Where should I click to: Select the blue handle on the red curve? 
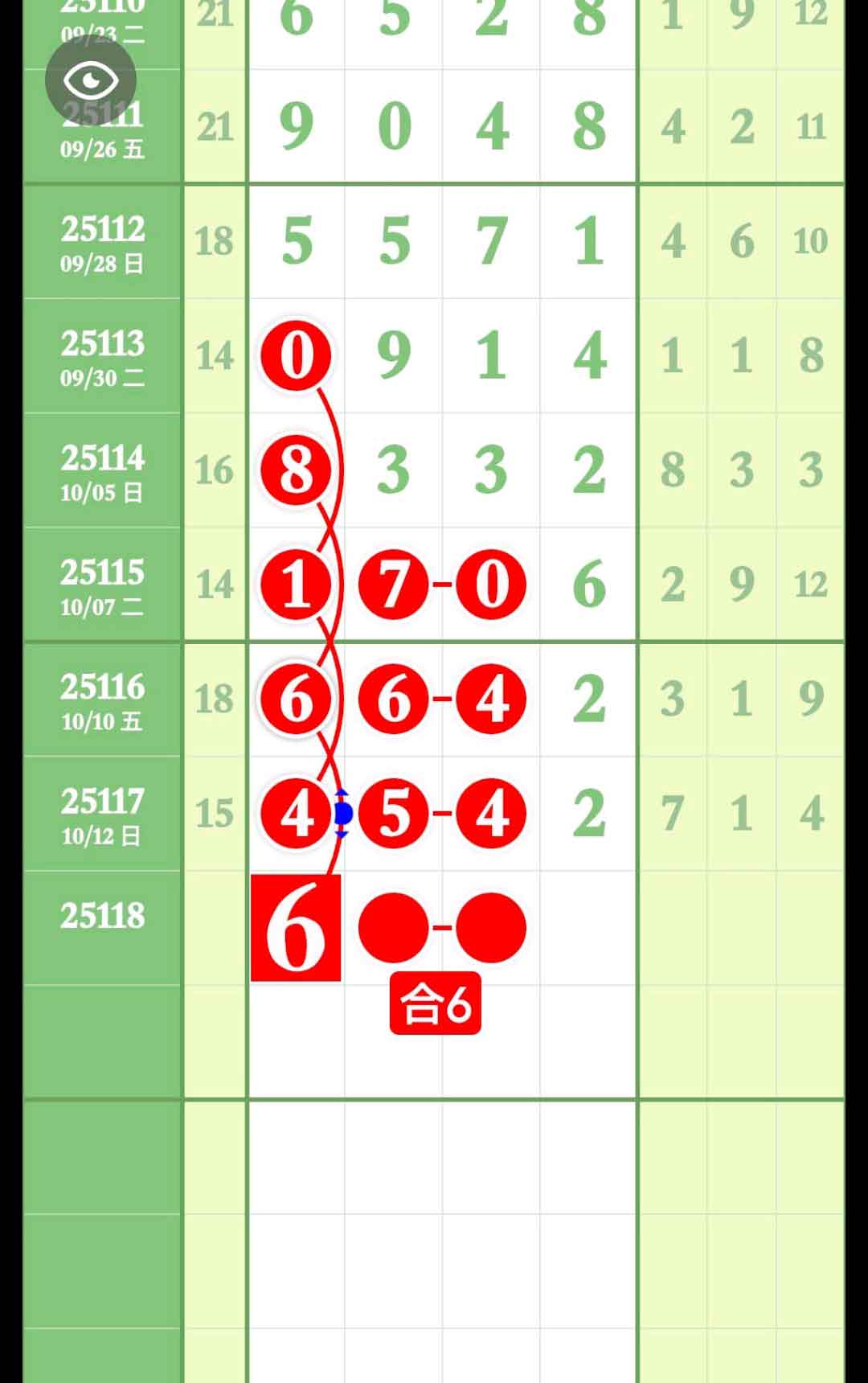(343, 814)
